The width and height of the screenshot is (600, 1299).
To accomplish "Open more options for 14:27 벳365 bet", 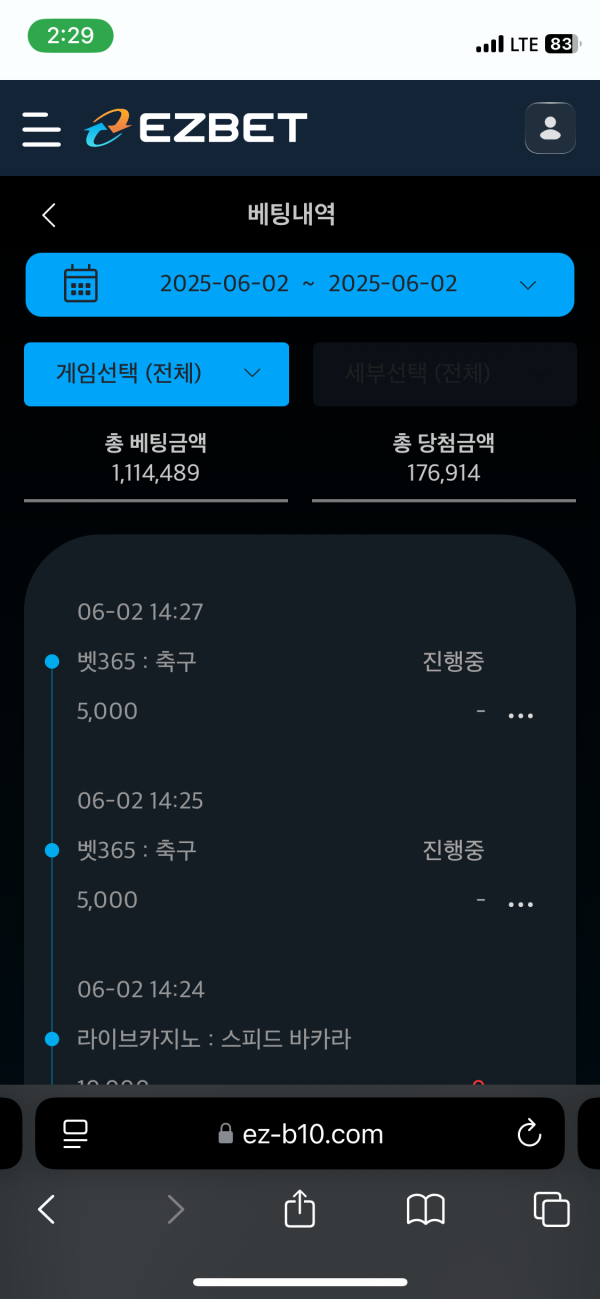I will tap(521, 715).
